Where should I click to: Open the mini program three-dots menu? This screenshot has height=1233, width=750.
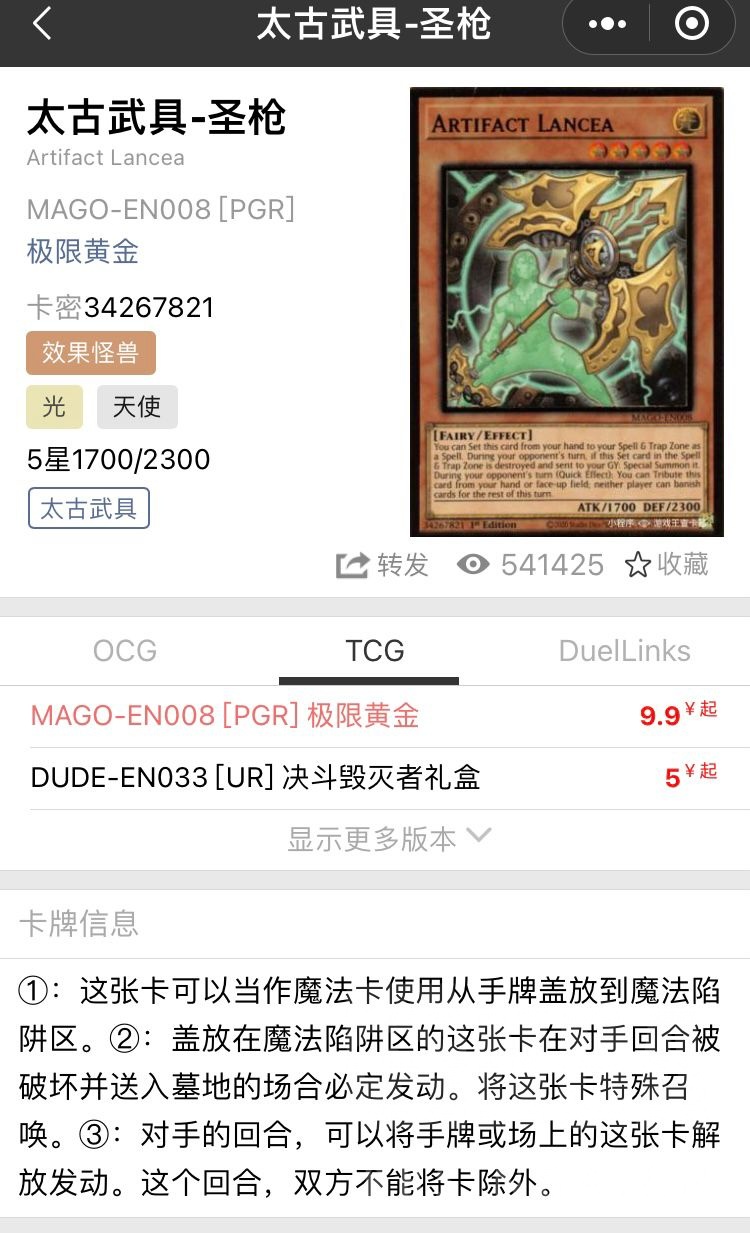(607, 24)
